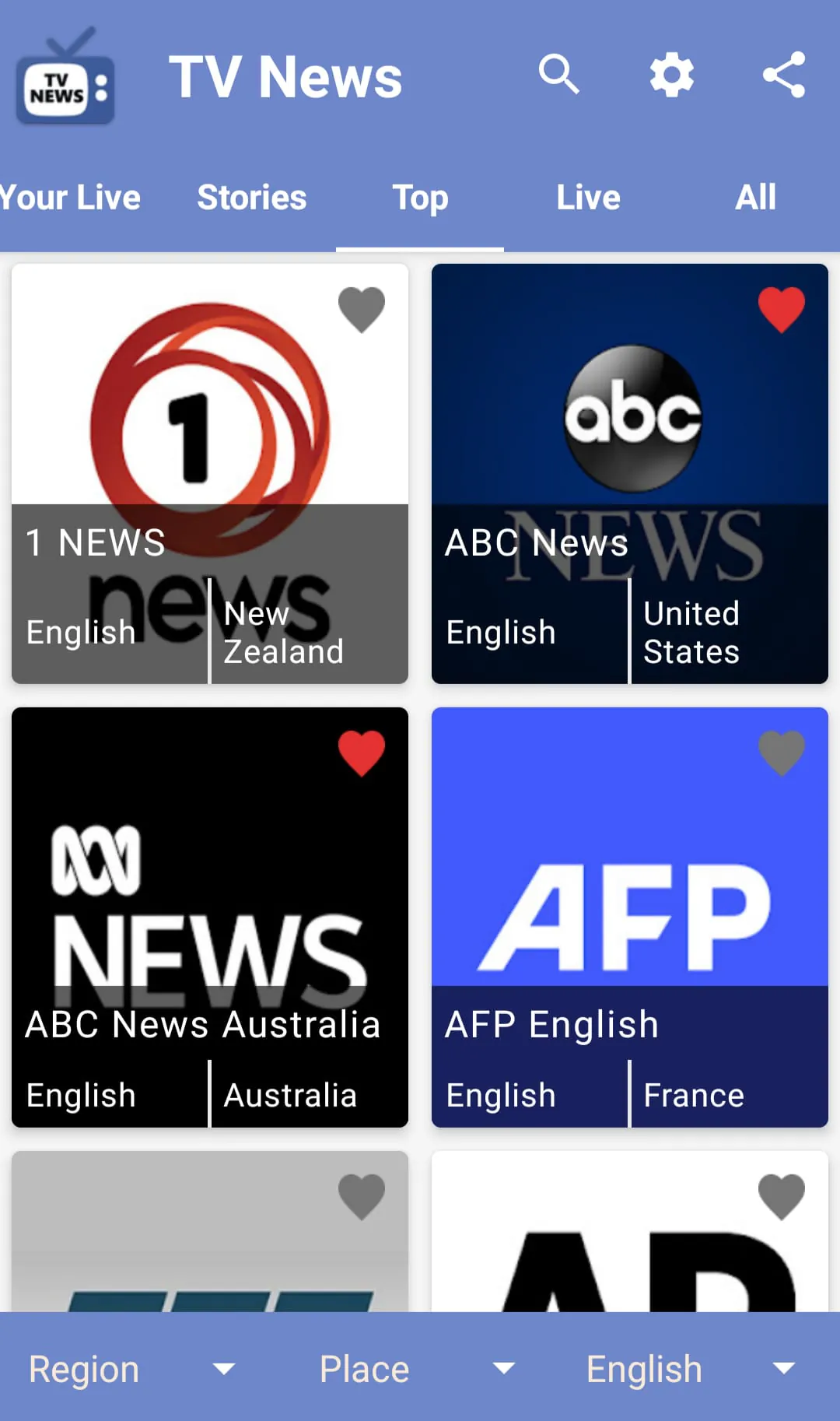Unfavorite the ABC News channel heart
This screenshot has height=1421, width=840.
tap(782, 309)
